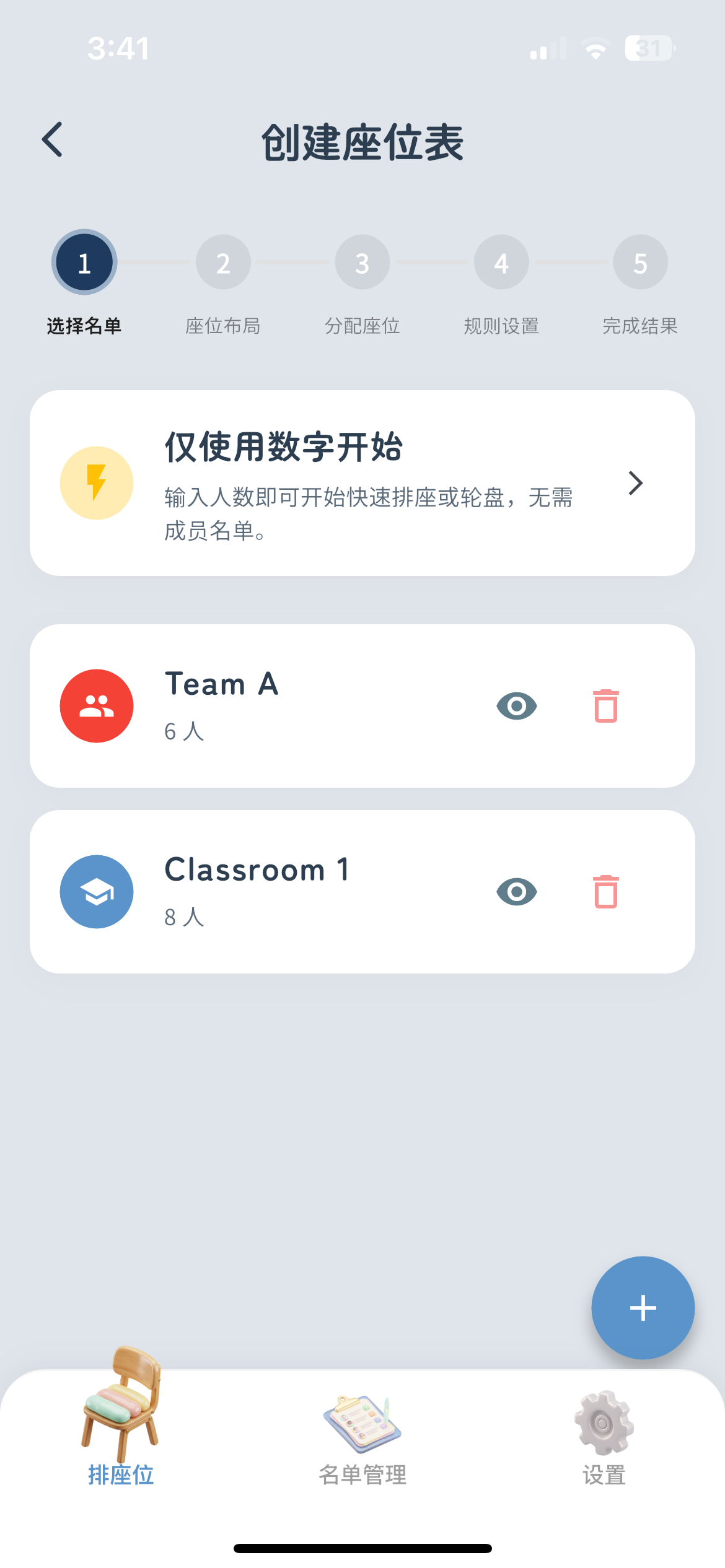
Task: Add a new roster with the plus button
Action: point(643,1307)
